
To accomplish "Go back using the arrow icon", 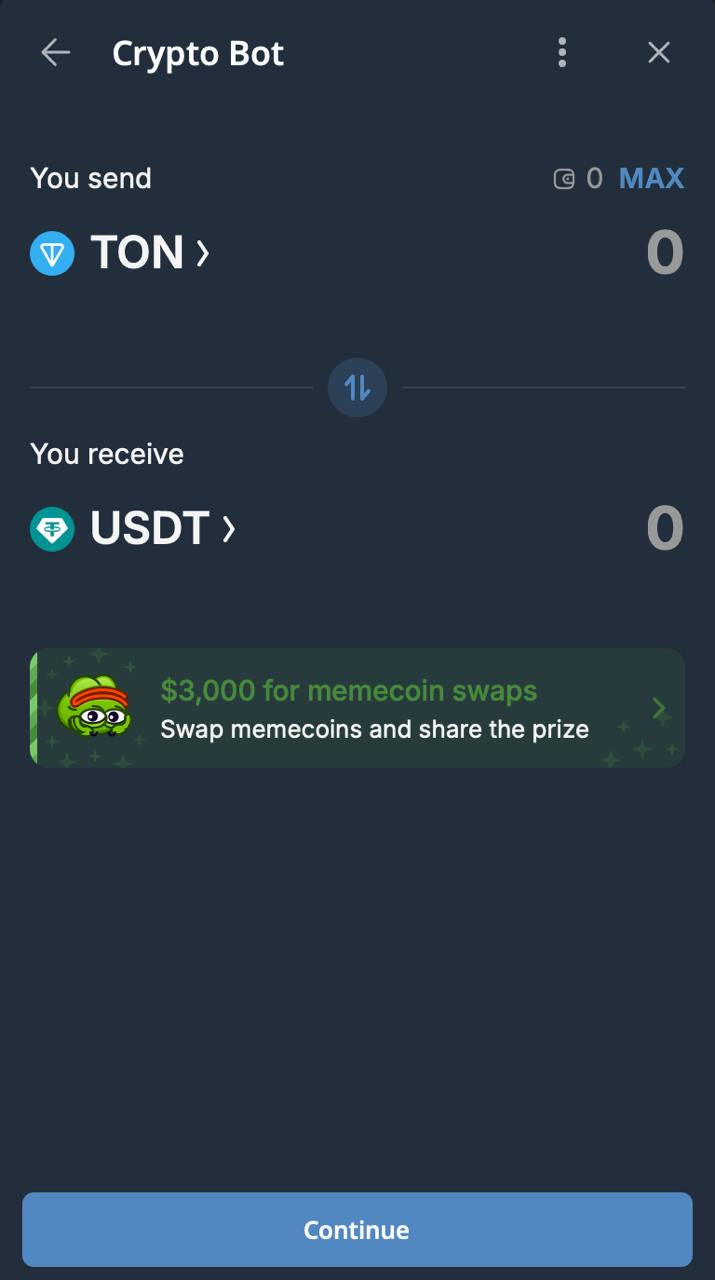I will point(55,53).
